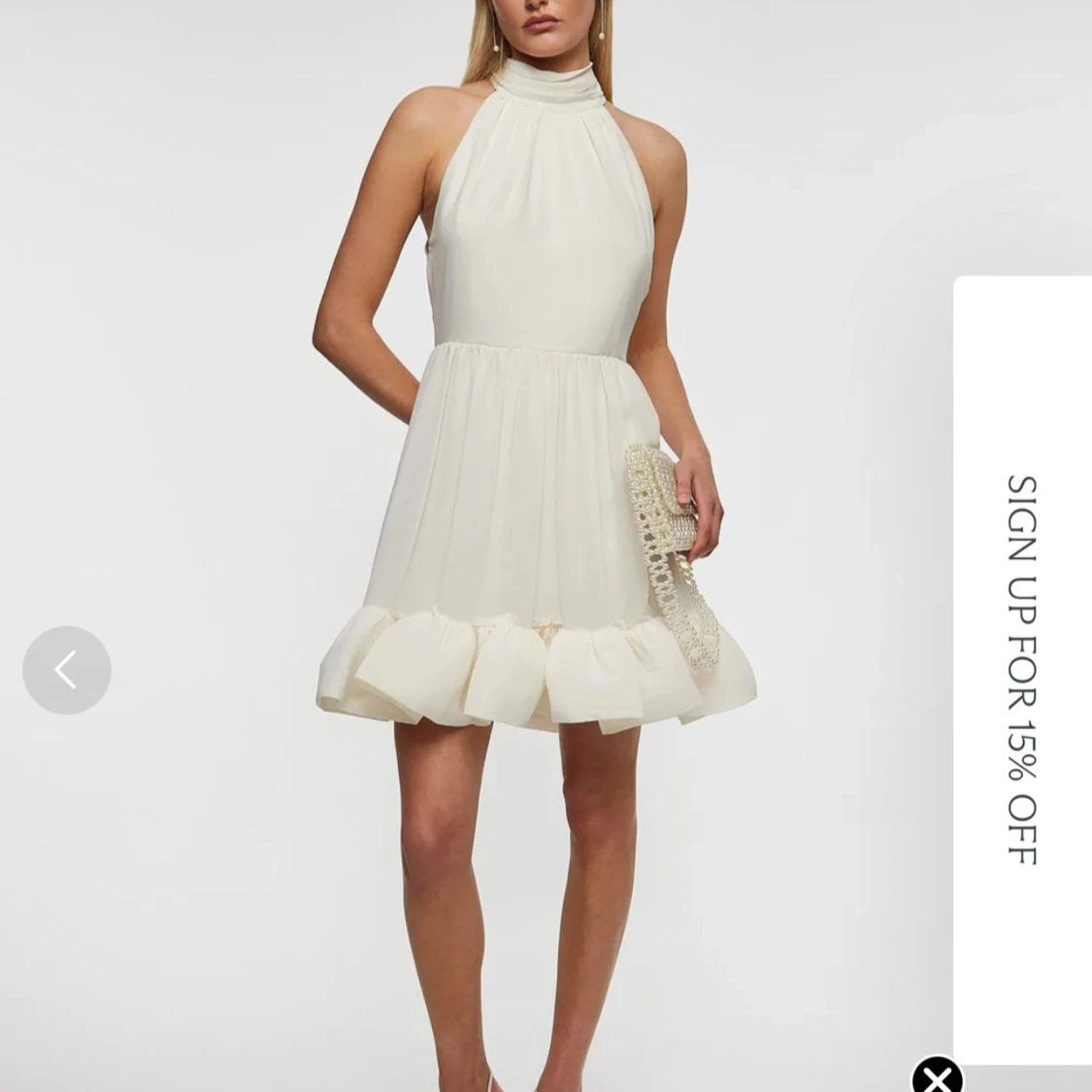Dismiss the sign-up offer banner
Image resolution: width=1092 pixels, height=1092 pixels.
937,1075
